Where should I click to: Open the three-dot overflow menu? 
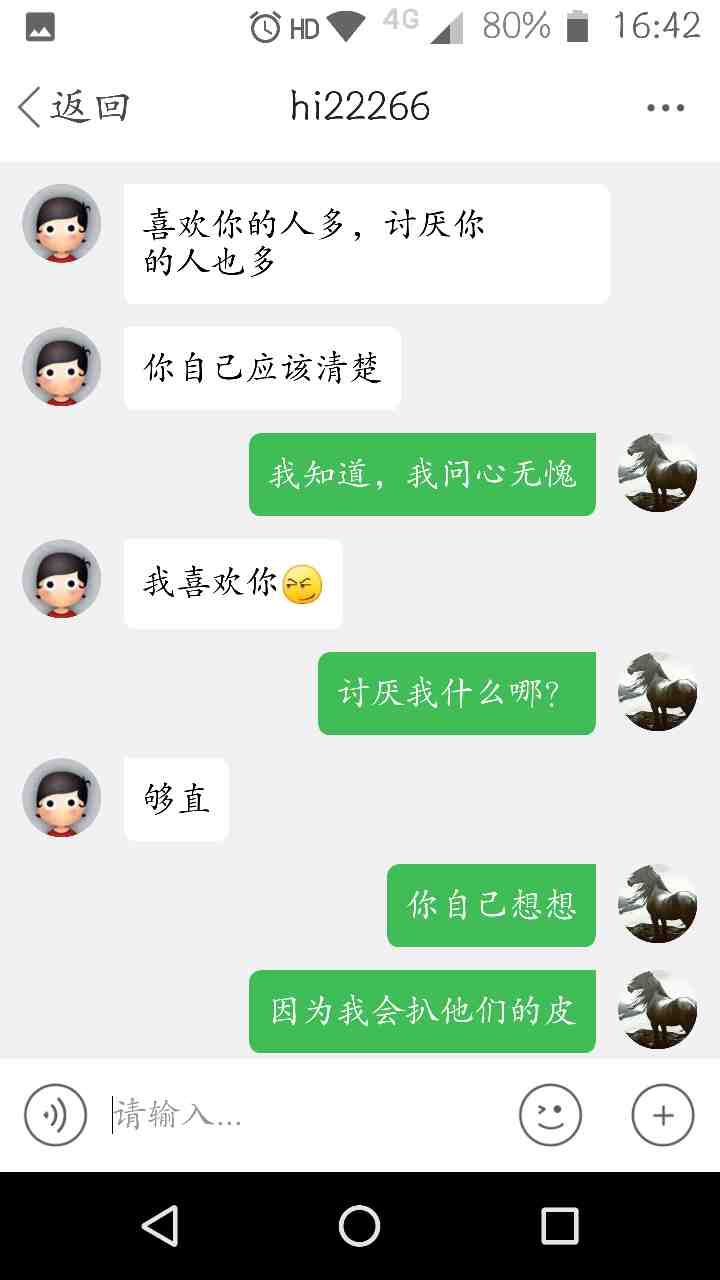coord(665,107)
